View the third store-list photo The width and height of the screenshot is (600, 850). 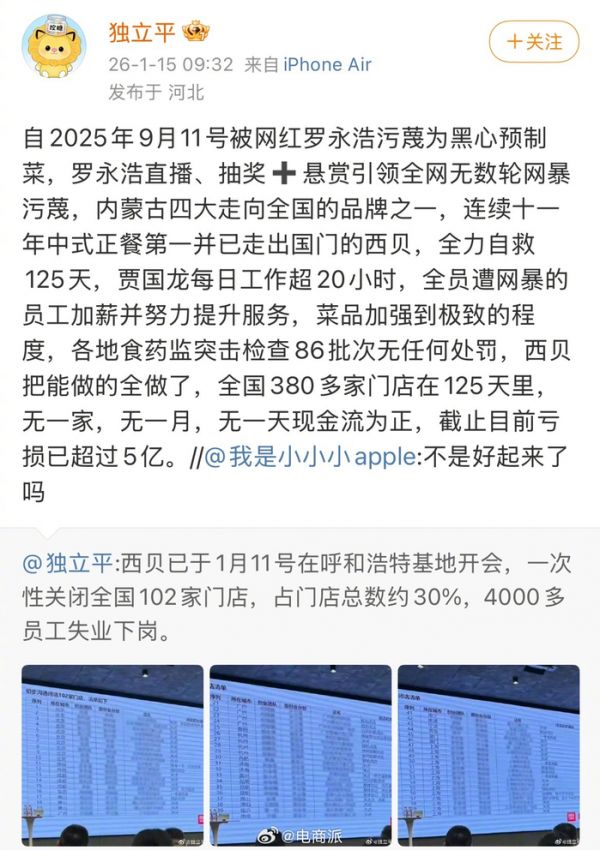(488, 755)
